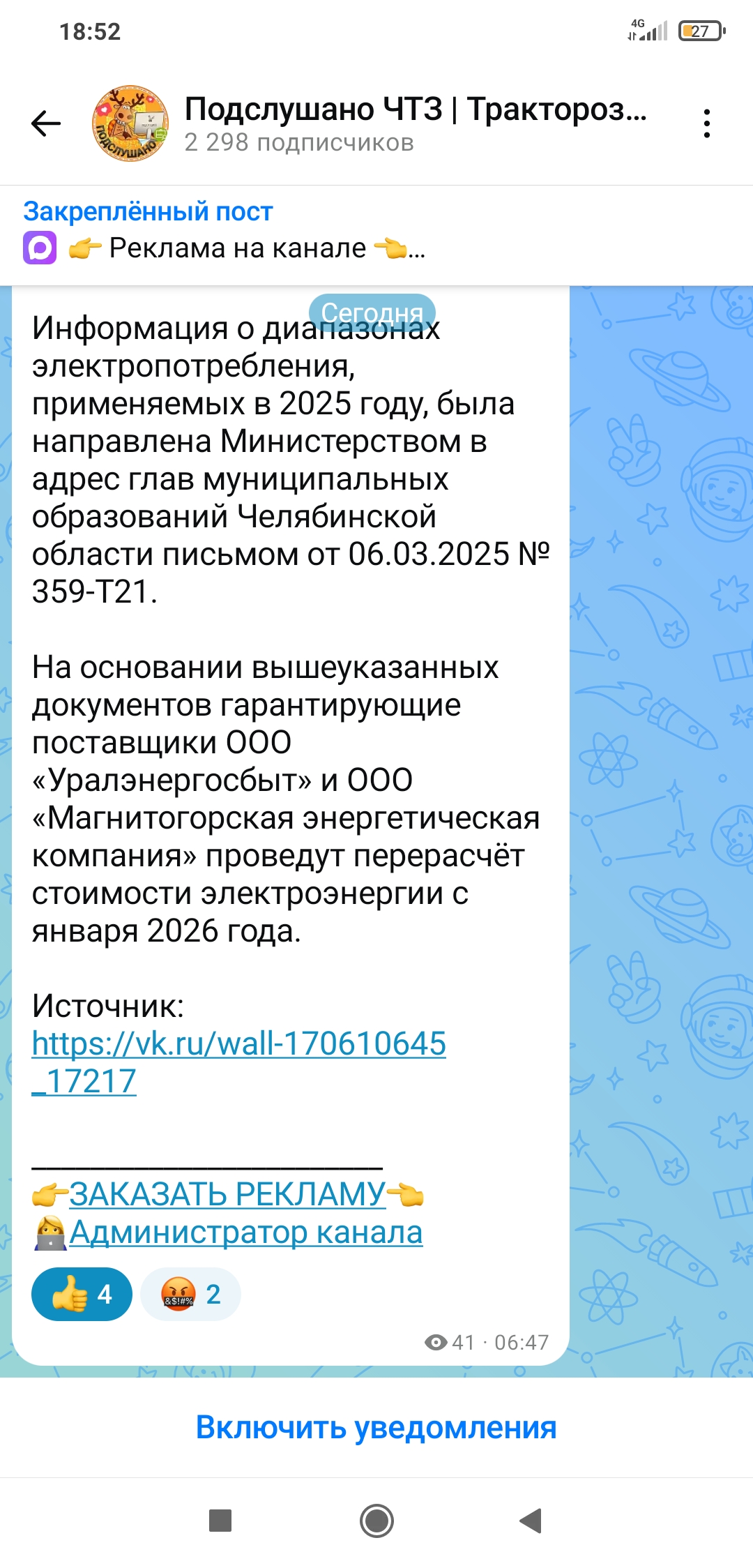The height and width of the screenshot is (1568, 753).
Task: Open recent apps via the square button
Action: pyautogui.click(x=220, y=1521)
